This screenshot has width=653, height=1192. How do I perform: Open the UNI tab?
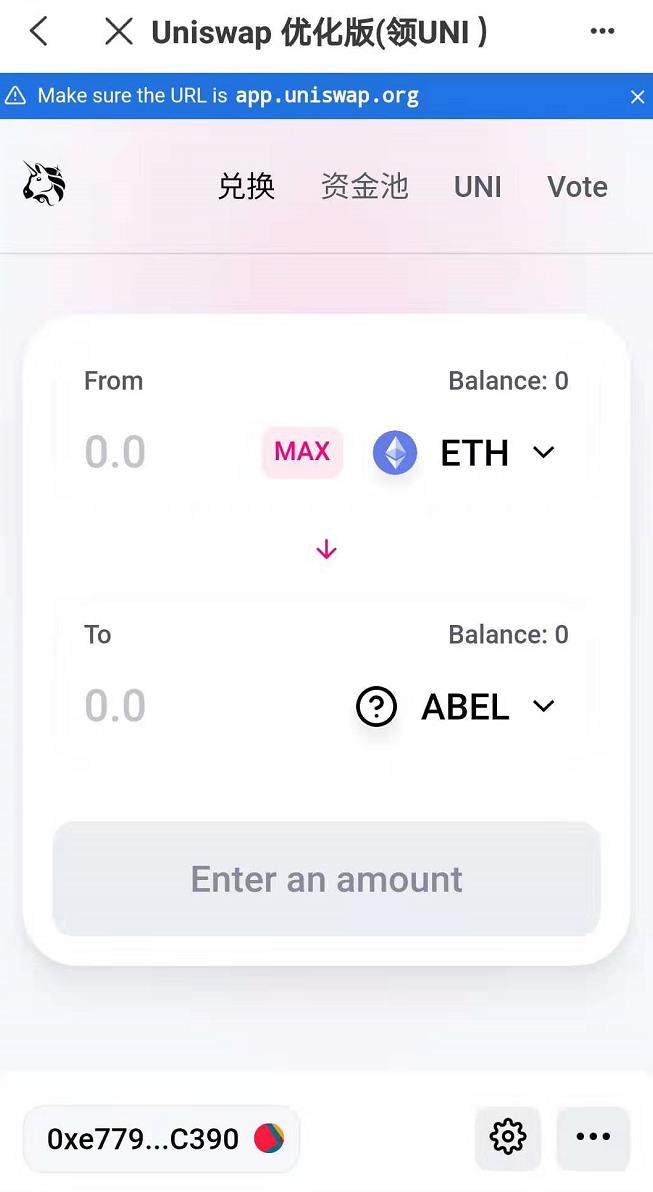pyautogui.click(x=477, y=187)
